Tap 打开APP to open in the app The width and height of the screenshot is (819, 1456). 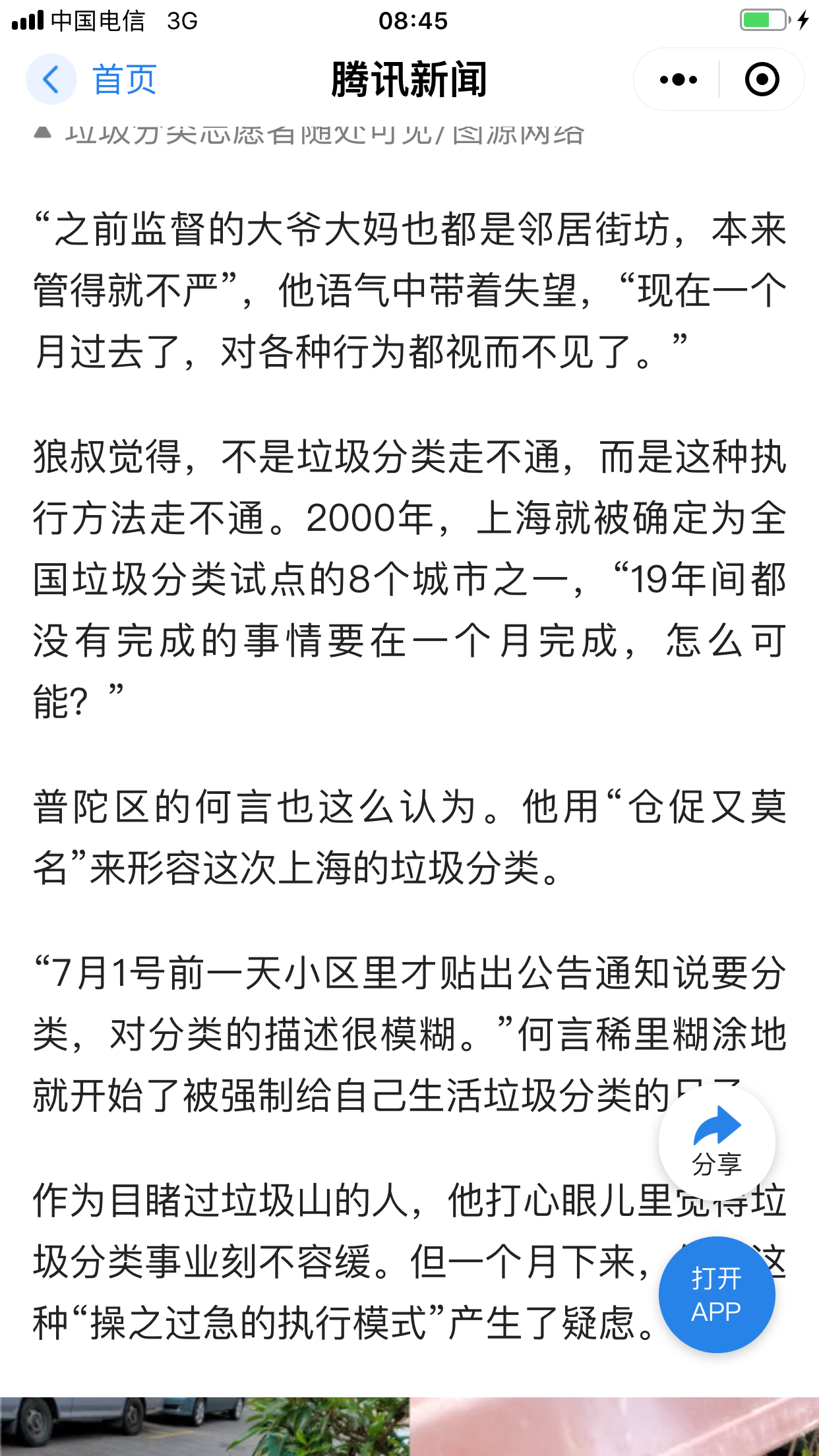click(717, 1294)
